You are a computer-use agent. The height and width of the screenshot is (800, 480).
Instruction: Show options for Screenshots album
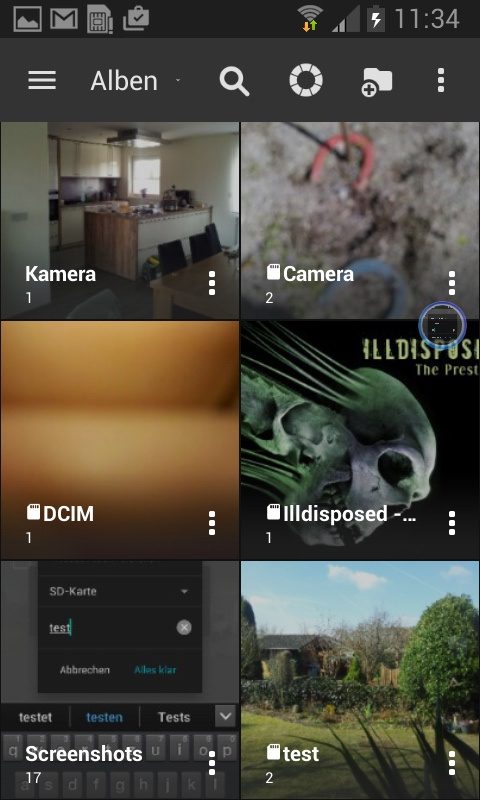point(212,763)
